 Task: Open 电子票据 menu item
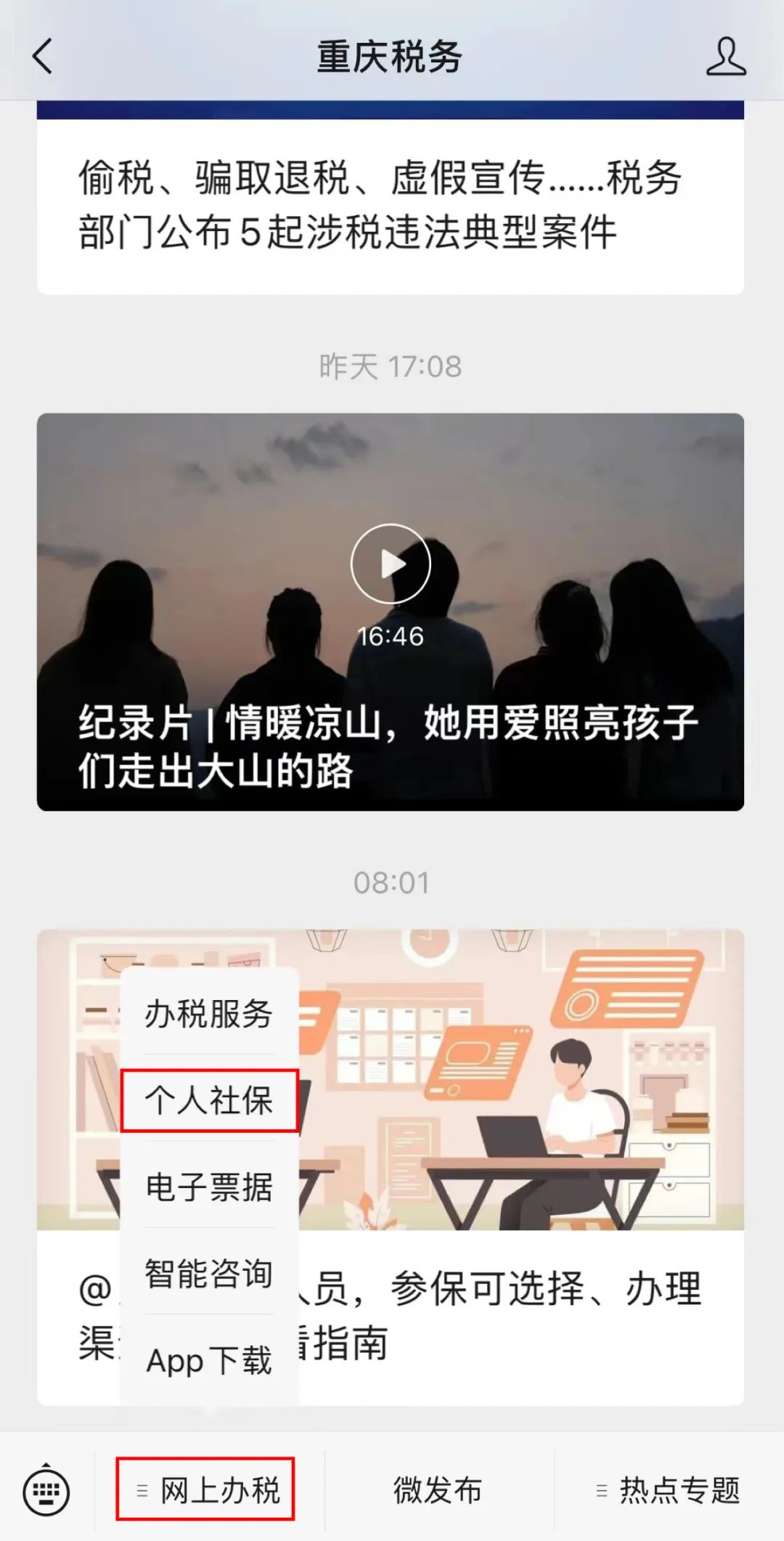209,1187
